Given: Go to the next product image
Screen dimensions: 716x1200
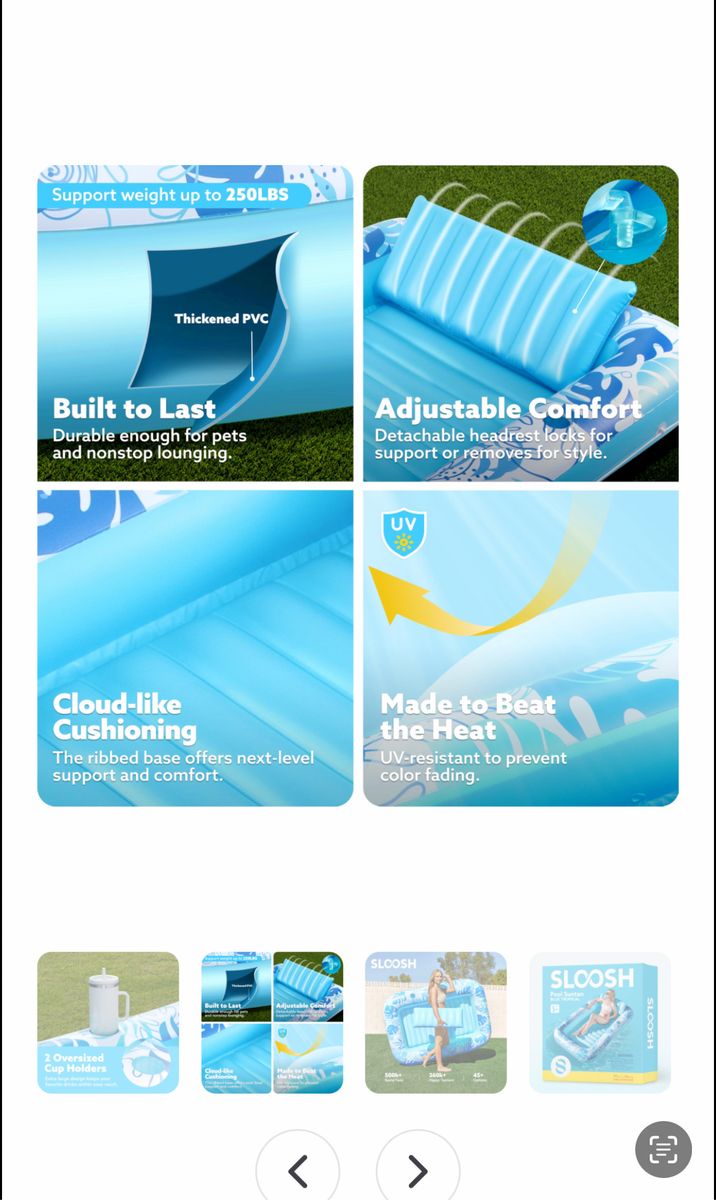Looking at the screenshot, I should point(418,1170).
